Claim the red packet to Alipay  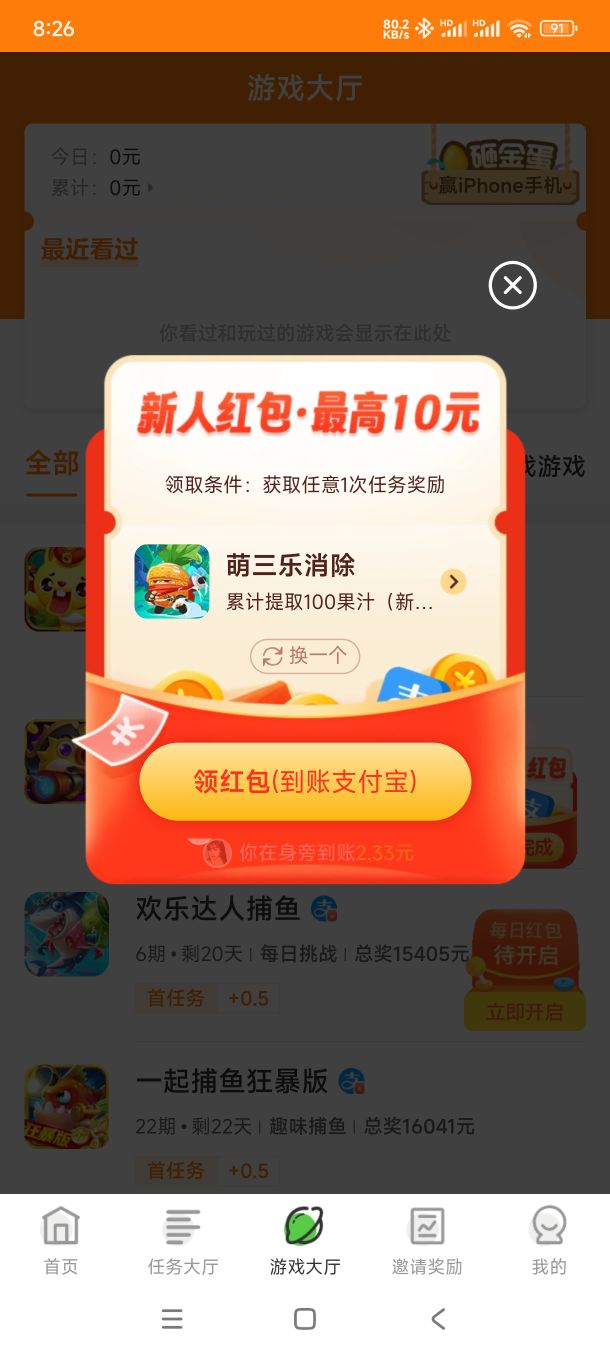(x=305, y=781)
